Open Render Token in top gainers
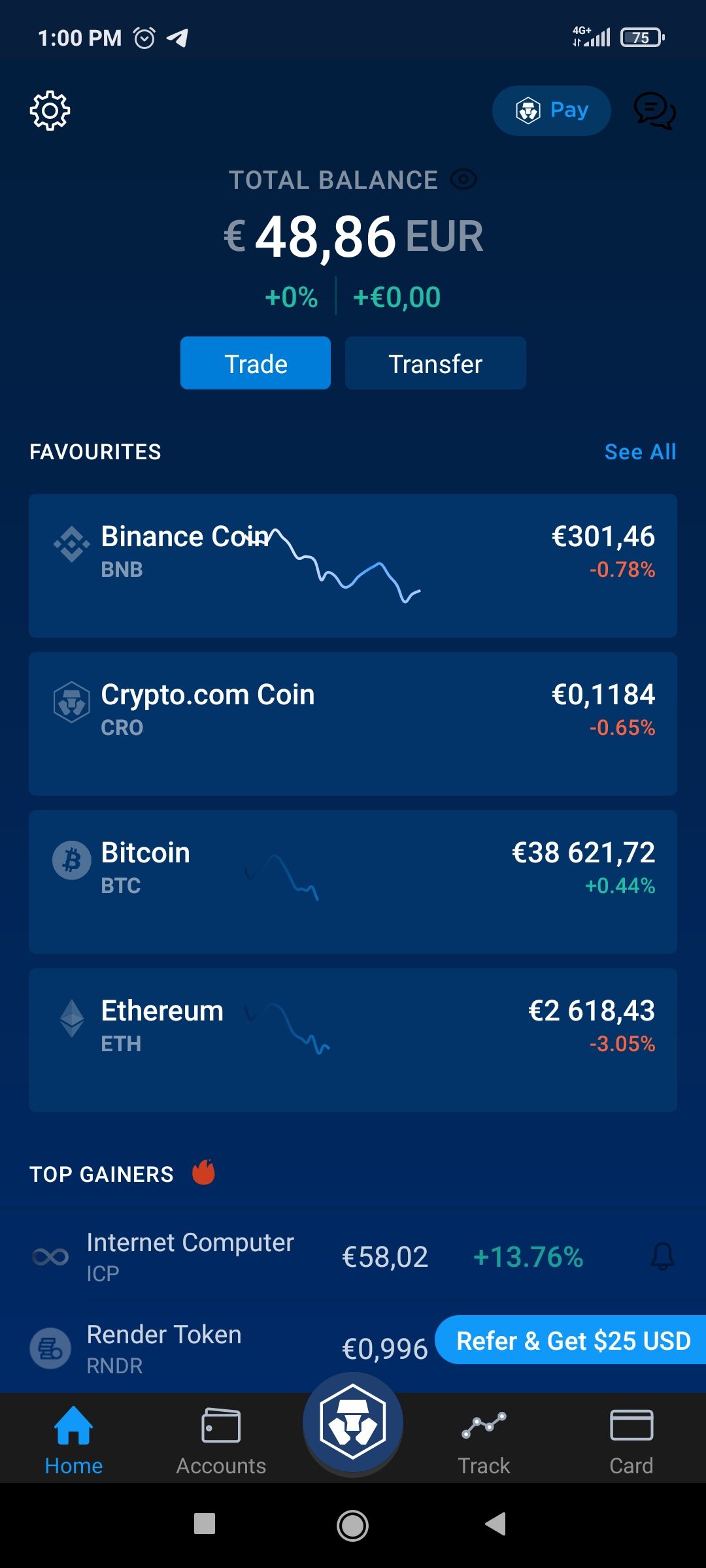The width and height of the screenshot is (706, 1568). [x=229, y=1349]
